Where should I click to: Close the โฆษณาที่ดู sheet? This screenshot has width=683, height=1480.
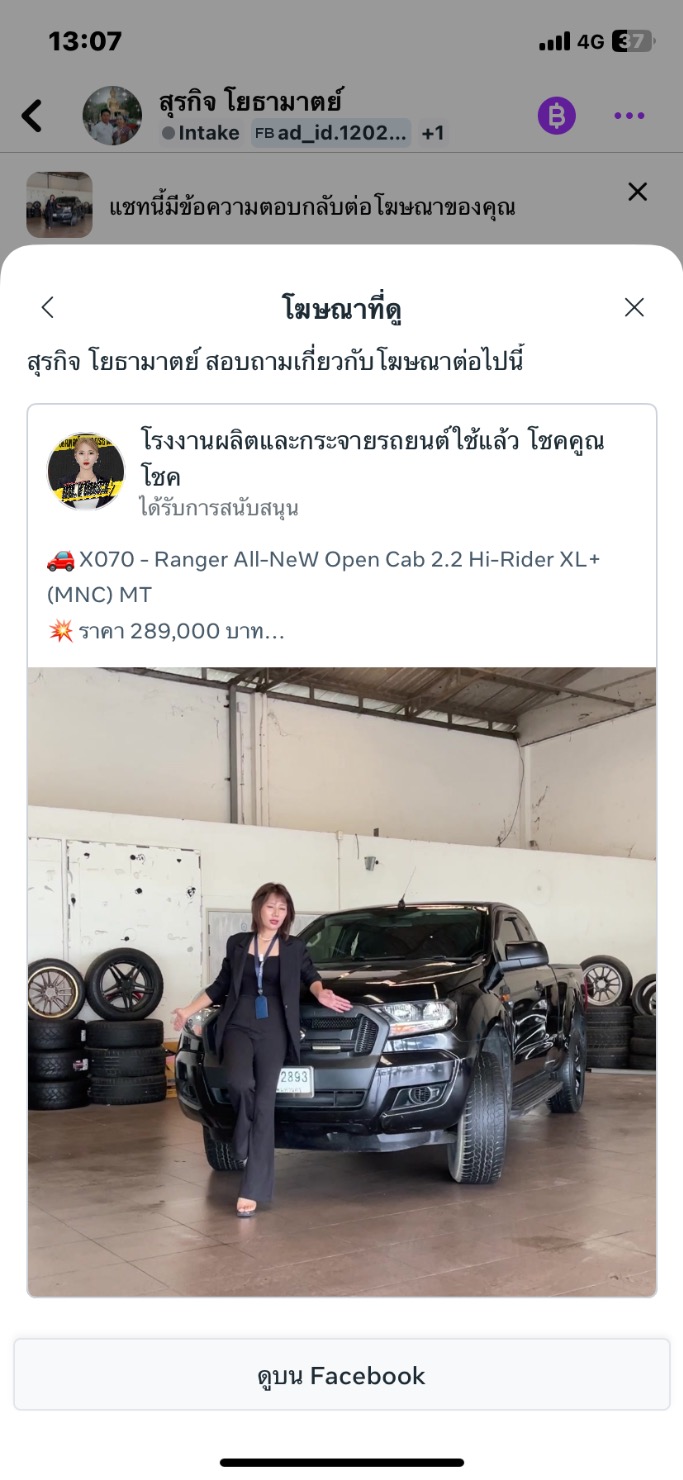pos(634,308)
